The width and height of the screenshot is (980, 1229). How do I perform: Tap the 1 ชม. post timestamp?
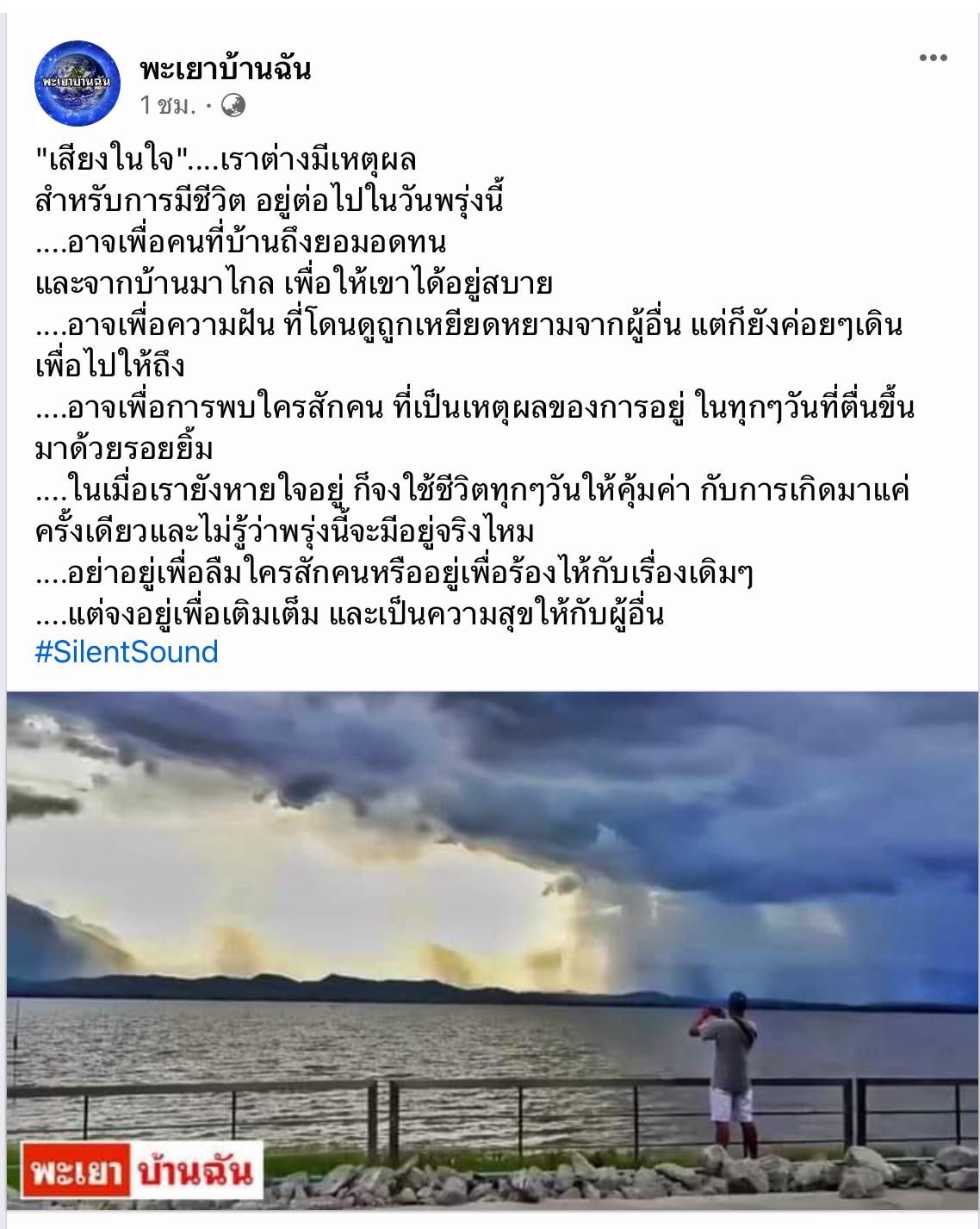(168, 105)
